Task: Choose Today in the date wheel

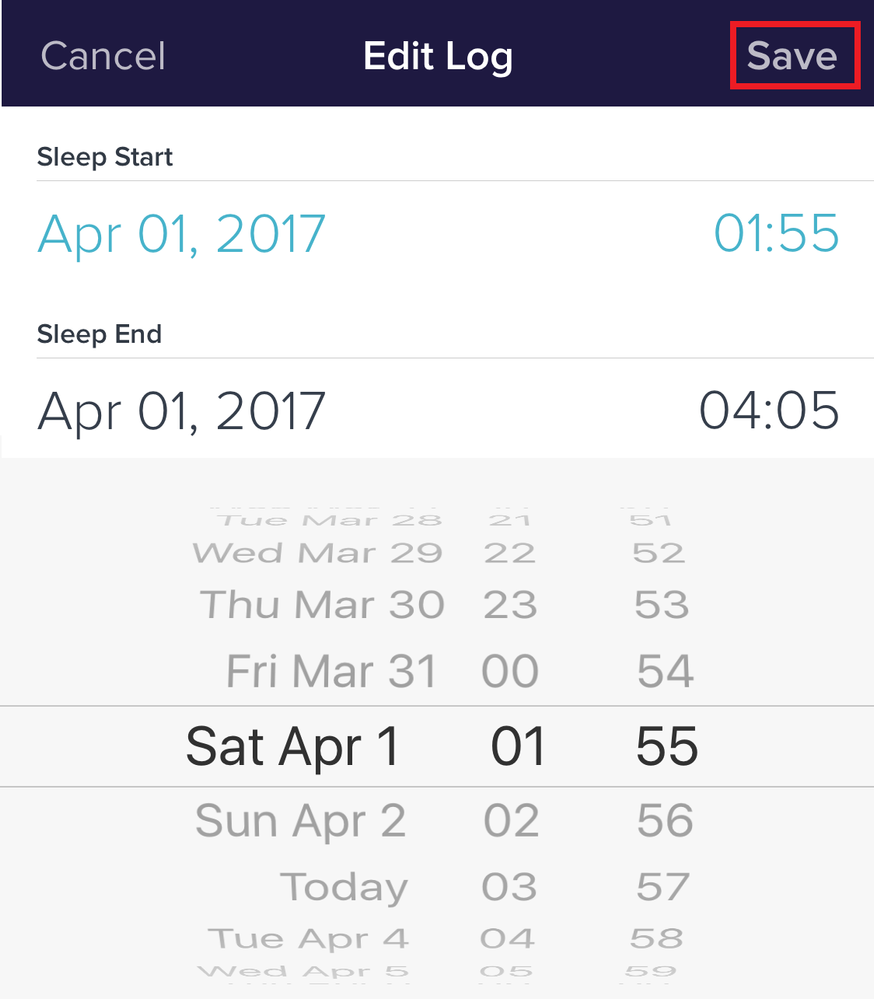Action: pyautogui.click(x=344, y=887)
